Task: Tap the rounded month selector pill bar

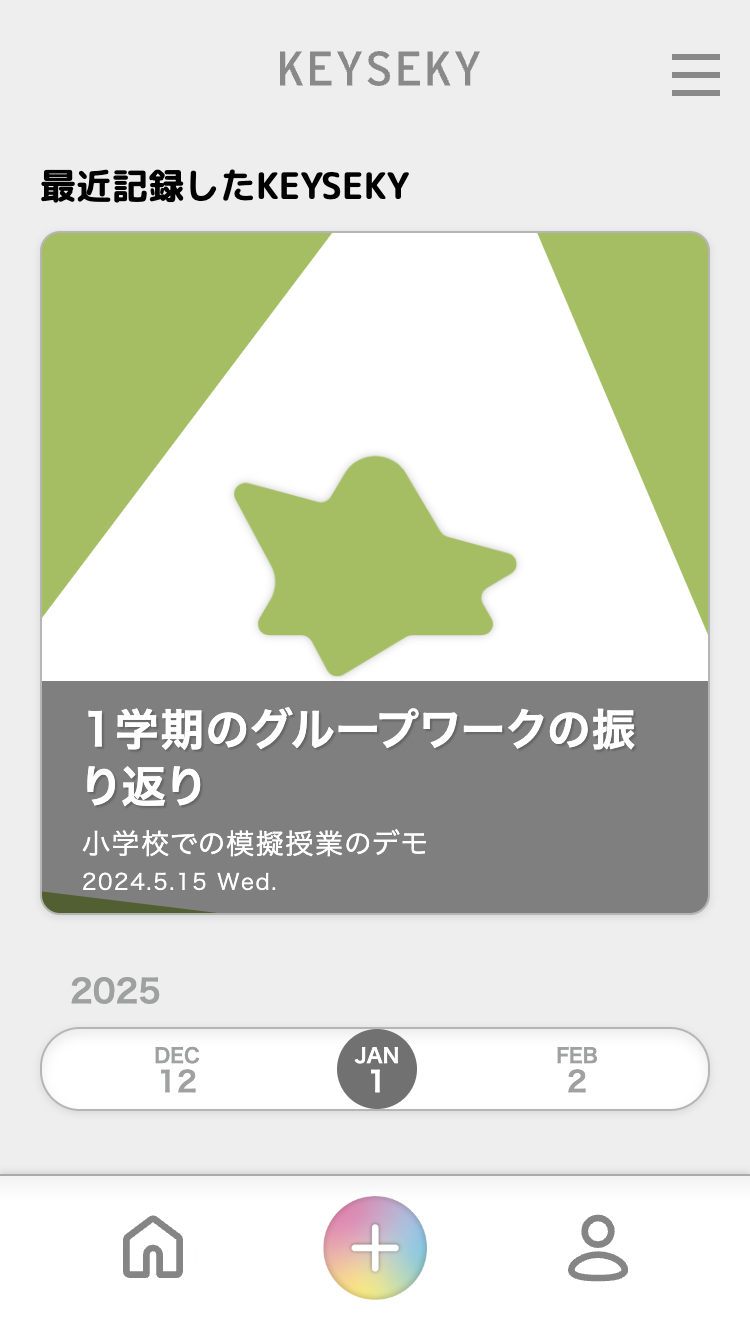Action: tap(375, 1068)
